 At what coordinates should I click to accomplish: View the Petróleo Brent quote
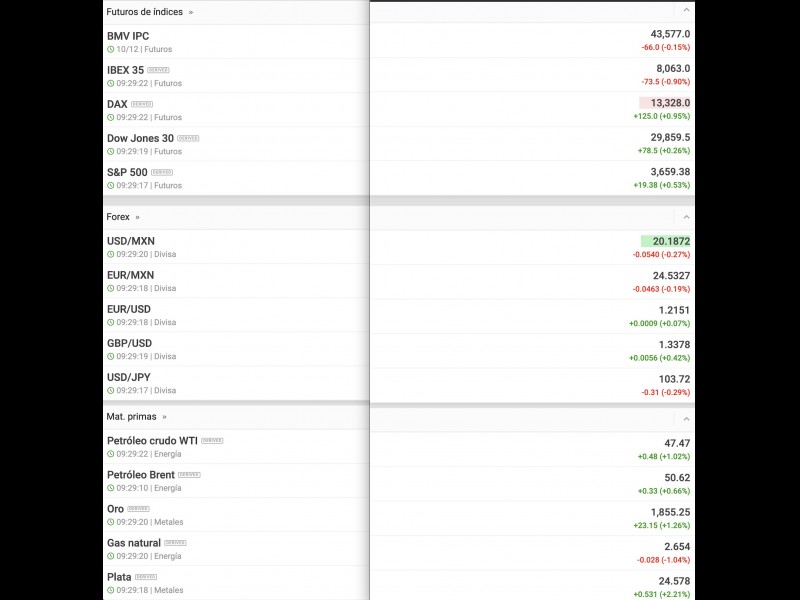pos(141,474)
